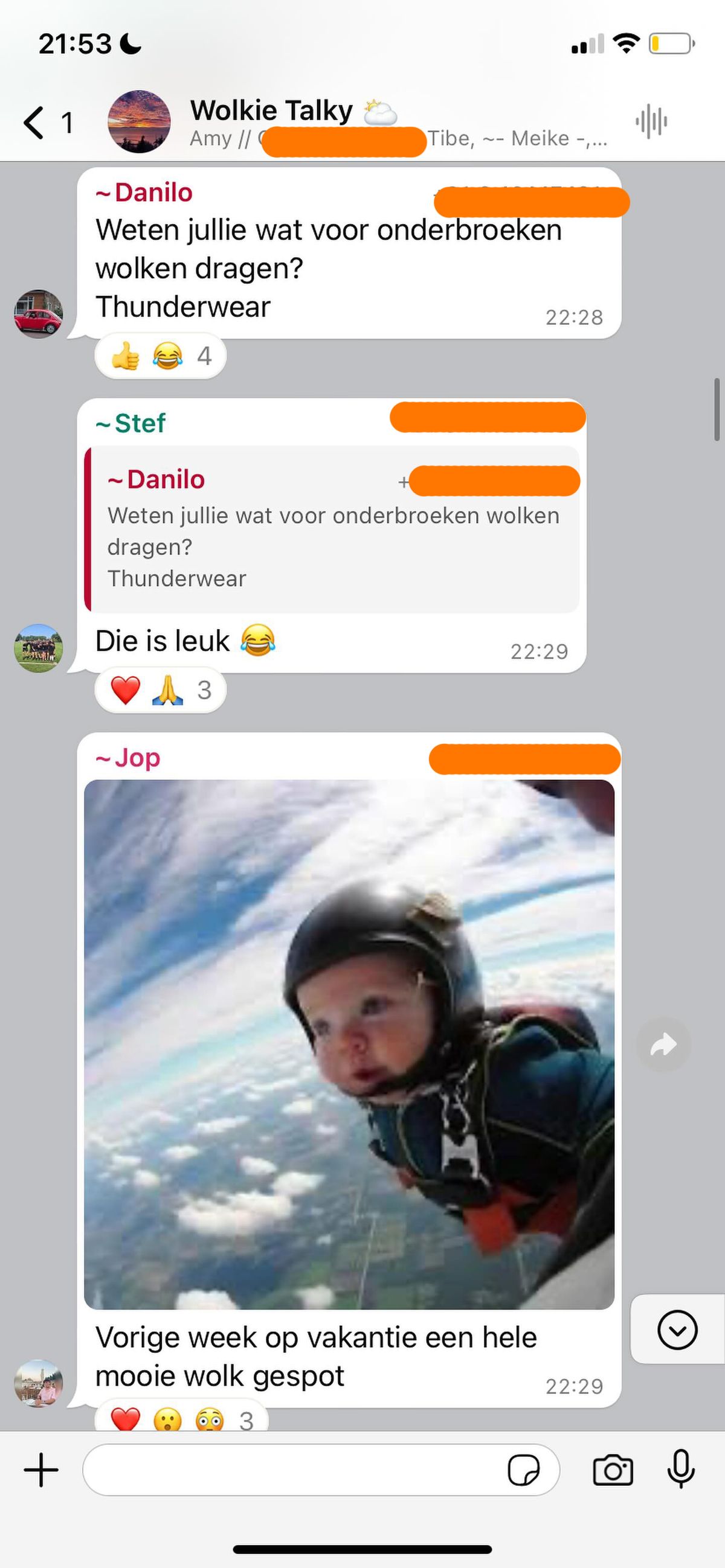This screenshot has width=725, height=1568.
Task: Start a voice chat via waveform icon
Action: 651,122
